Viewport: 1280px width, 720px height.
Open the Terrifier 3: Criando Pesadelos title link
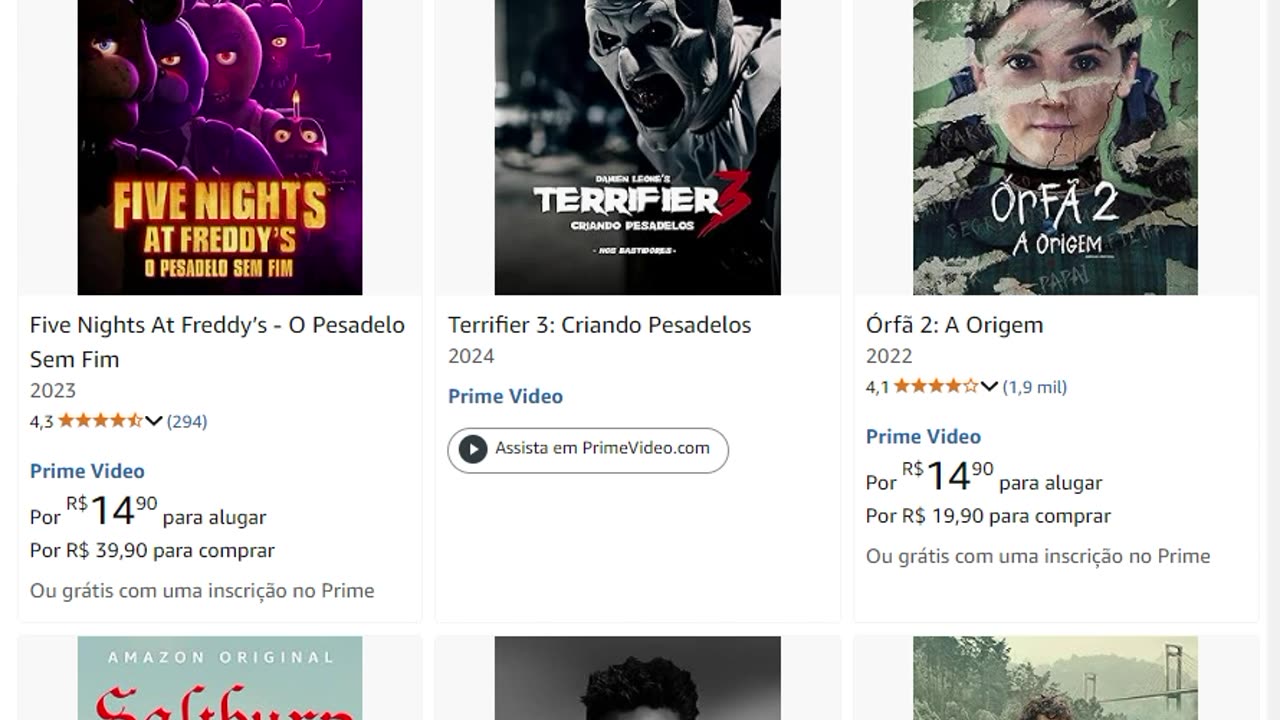click(x=599, y=325)
